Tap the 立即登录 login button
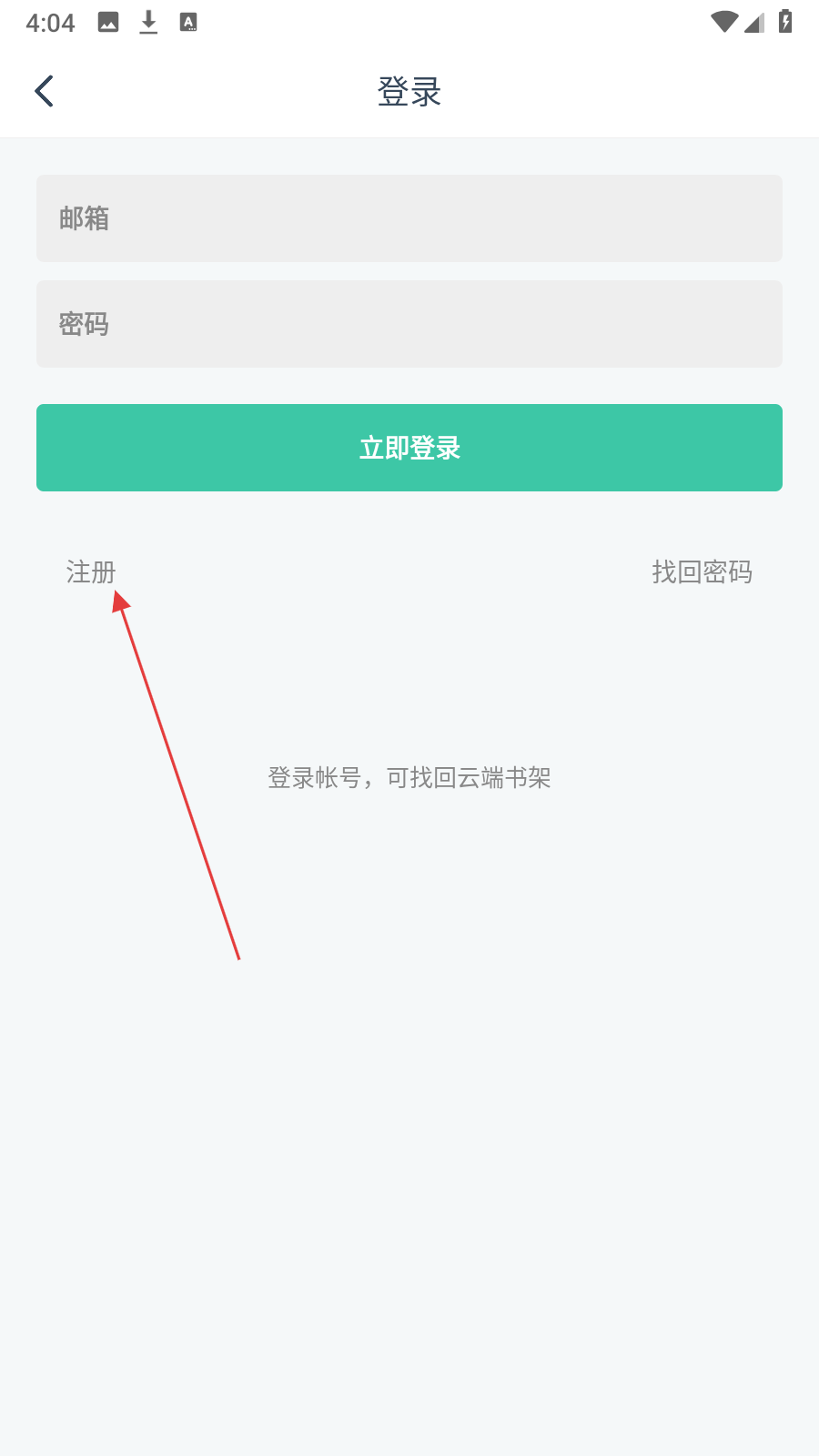The image size is (819, 1456). click(x=409, y=448)
